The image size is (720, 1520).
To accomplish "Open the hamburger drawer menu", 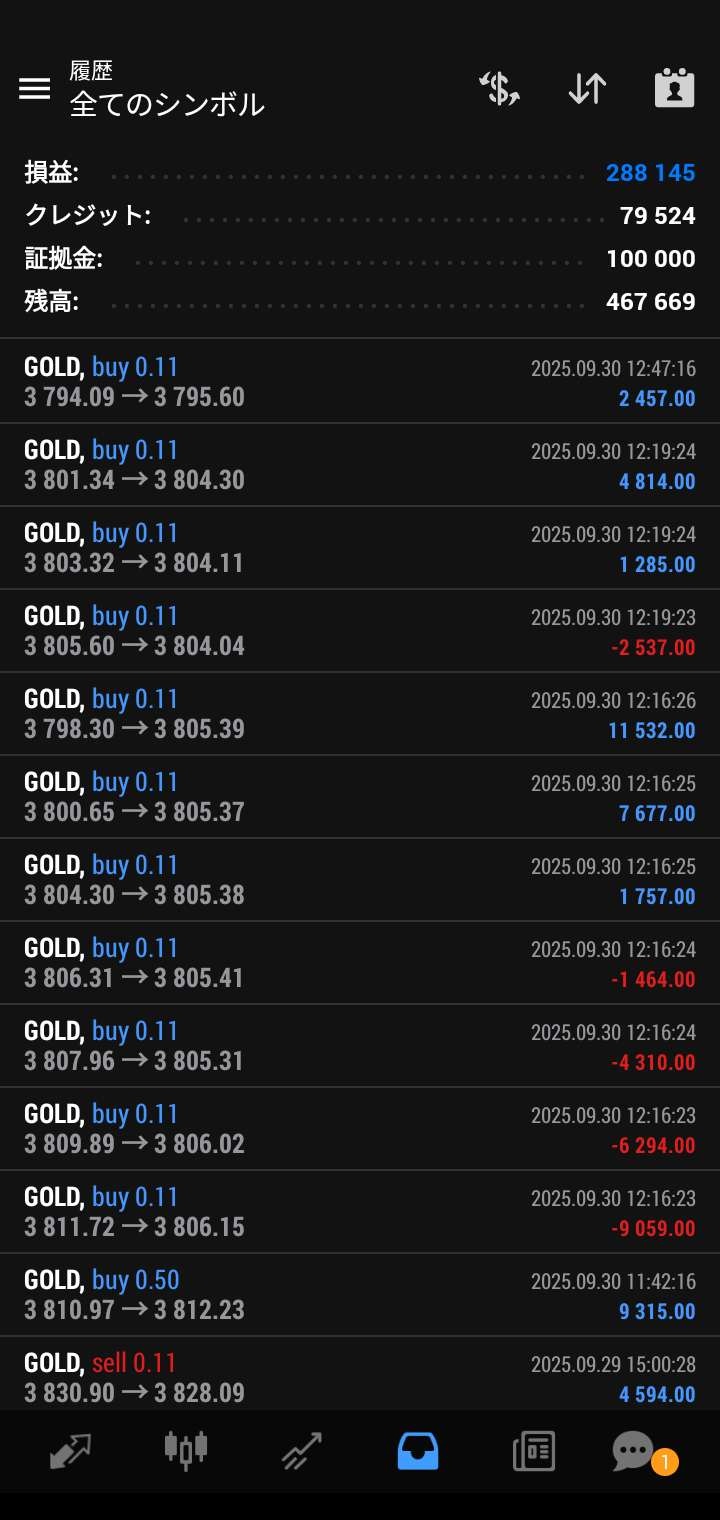I will tap(35, 88).
